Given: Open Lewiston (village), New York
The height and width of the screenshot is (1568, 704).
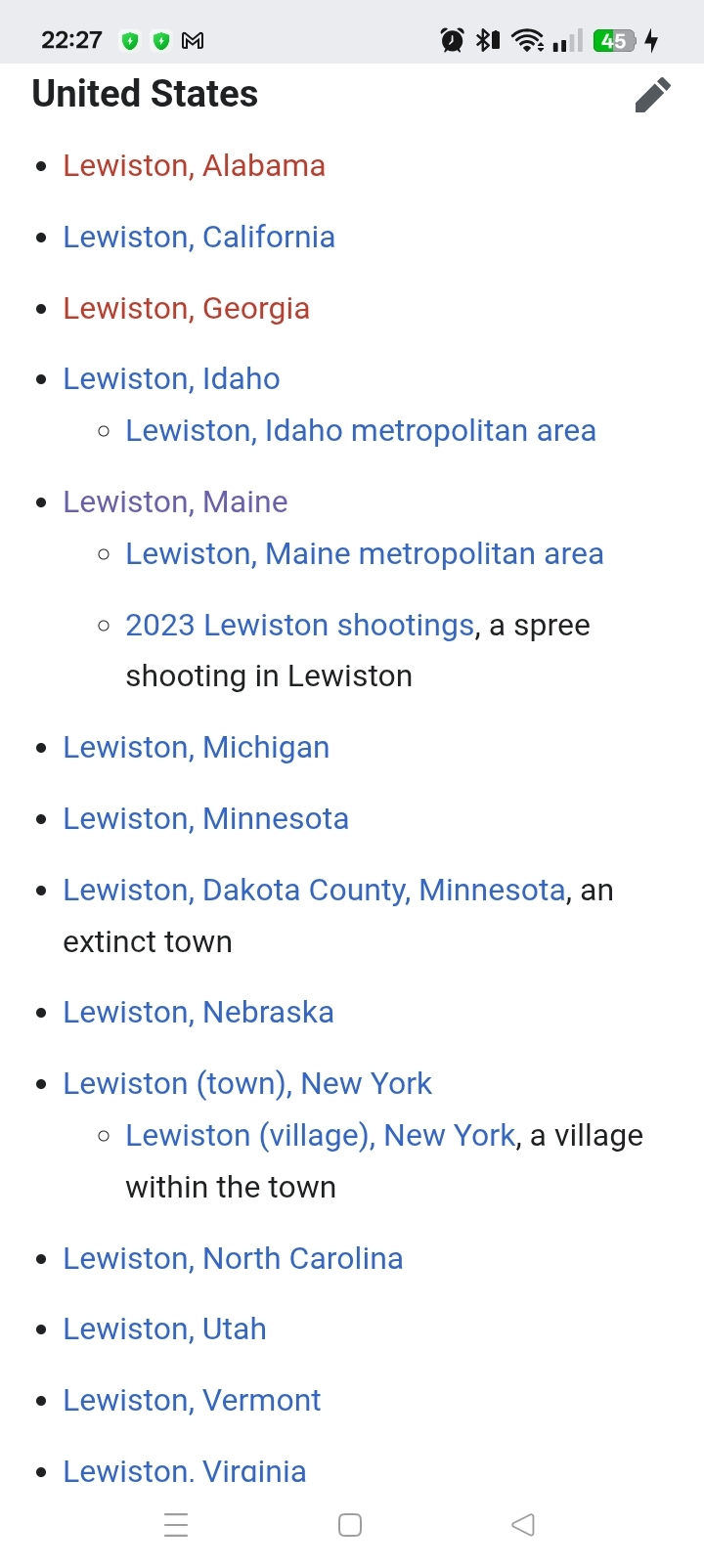Looking at the screenshot, I should (320, 1136).
